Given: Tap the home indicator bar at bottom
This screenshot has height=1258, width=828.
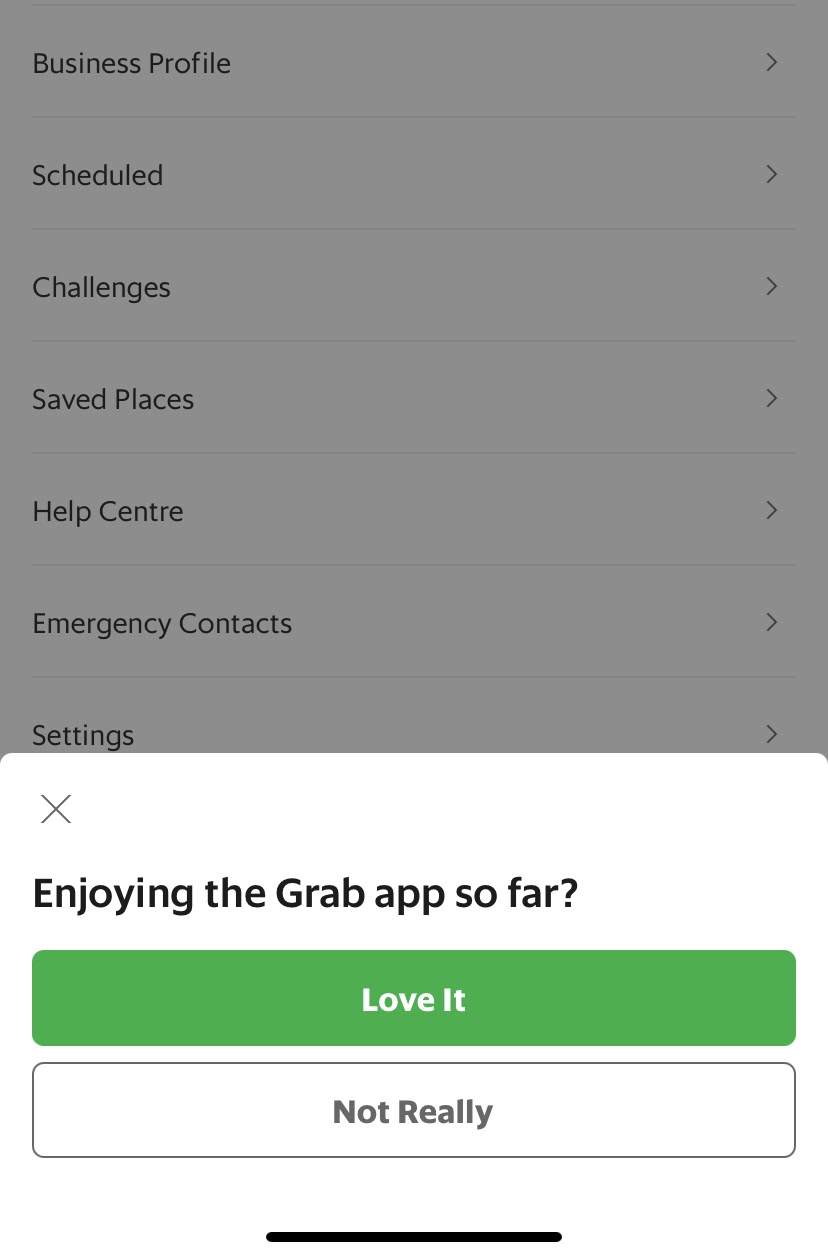Looking at the screenshot, I should pos(414,1236).
